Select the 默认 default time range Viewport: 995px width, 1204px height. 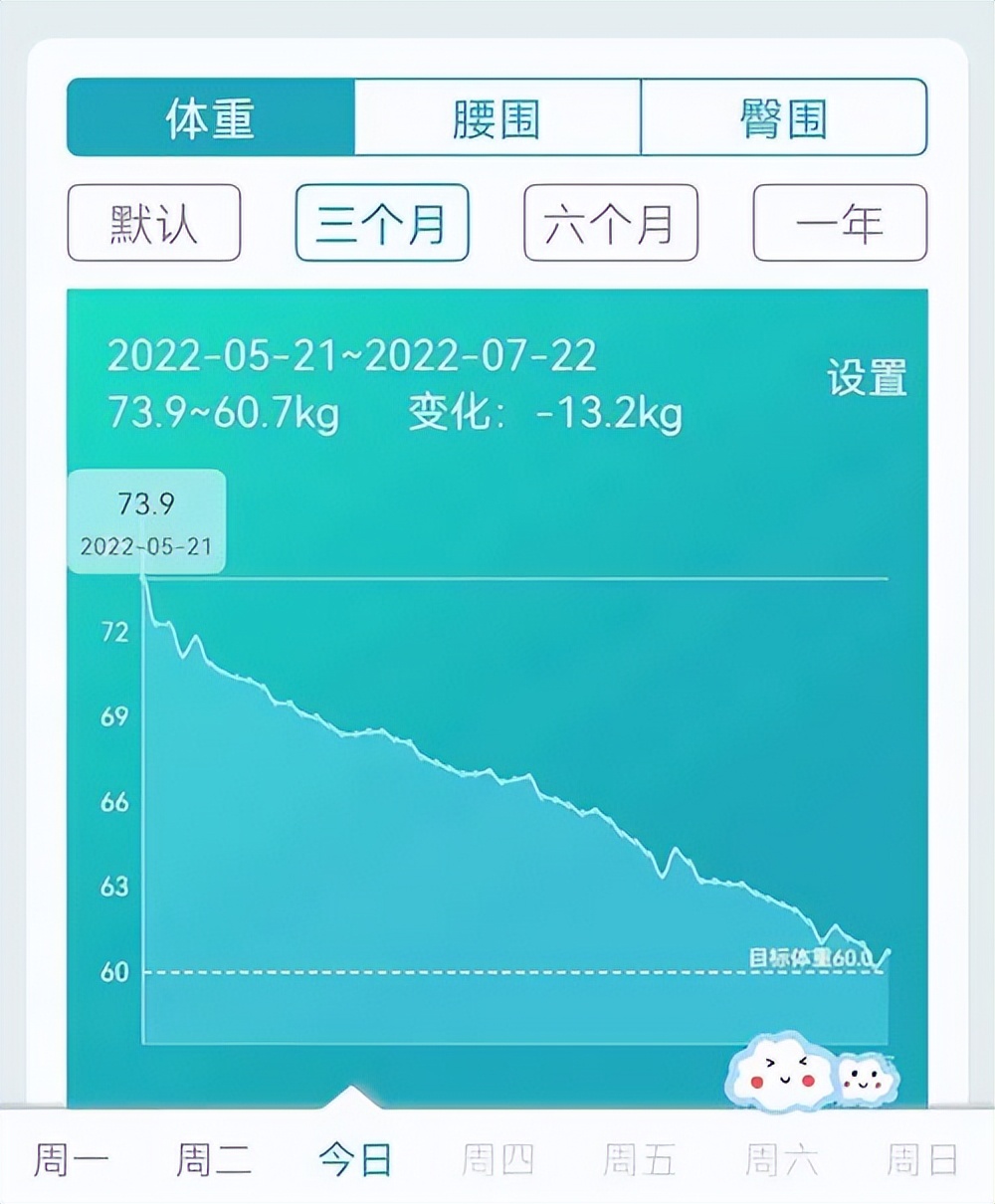click(x=154, y=225)
